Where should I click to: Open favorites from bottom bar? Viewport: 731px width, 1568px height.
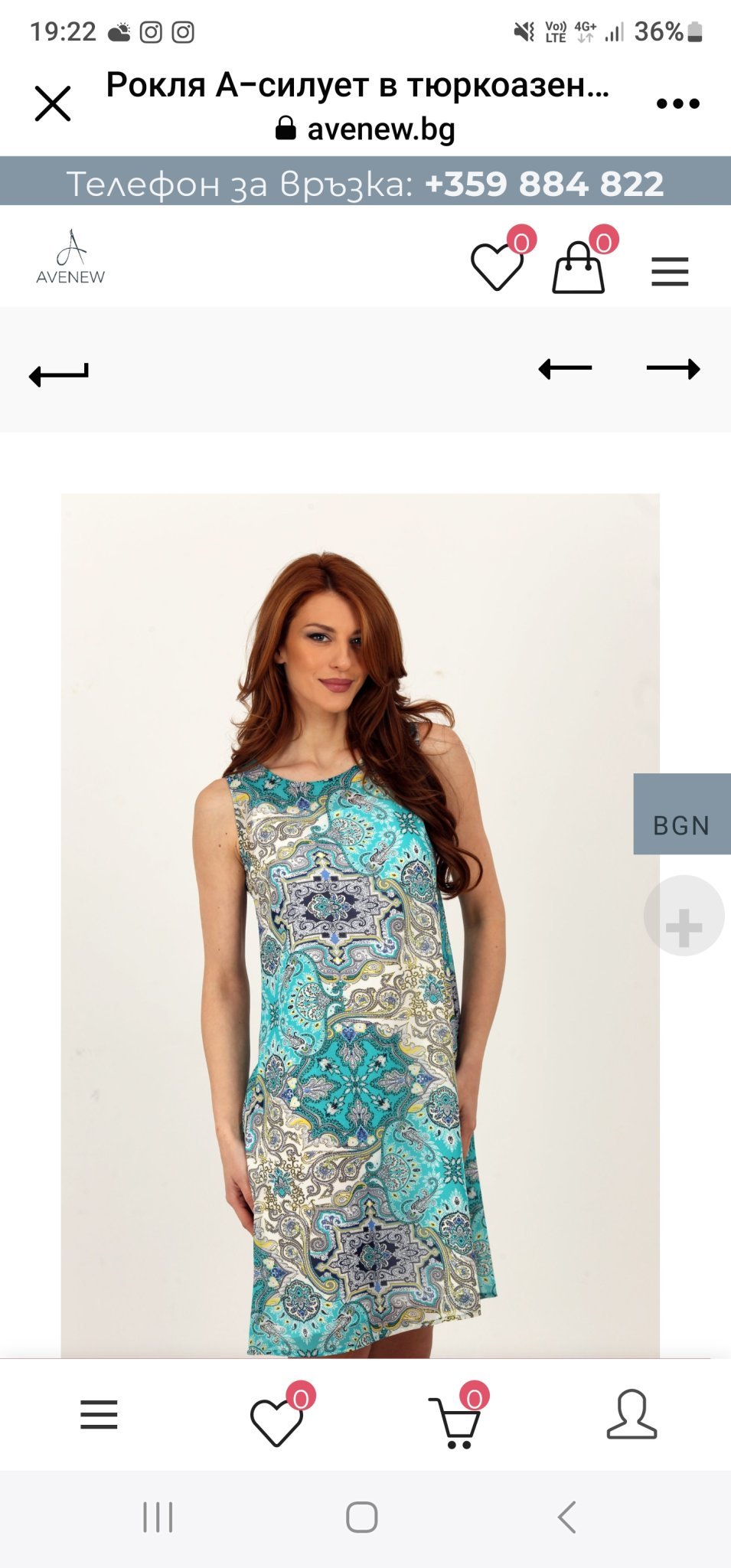pyautogui.click(x=276, y=1421)
